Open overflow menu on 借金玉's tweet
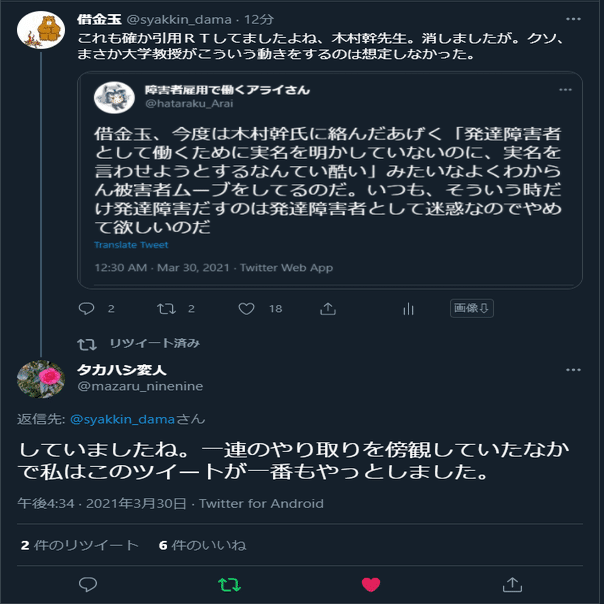Viewport: 604px width, 604px height. (x=571, y=19)
